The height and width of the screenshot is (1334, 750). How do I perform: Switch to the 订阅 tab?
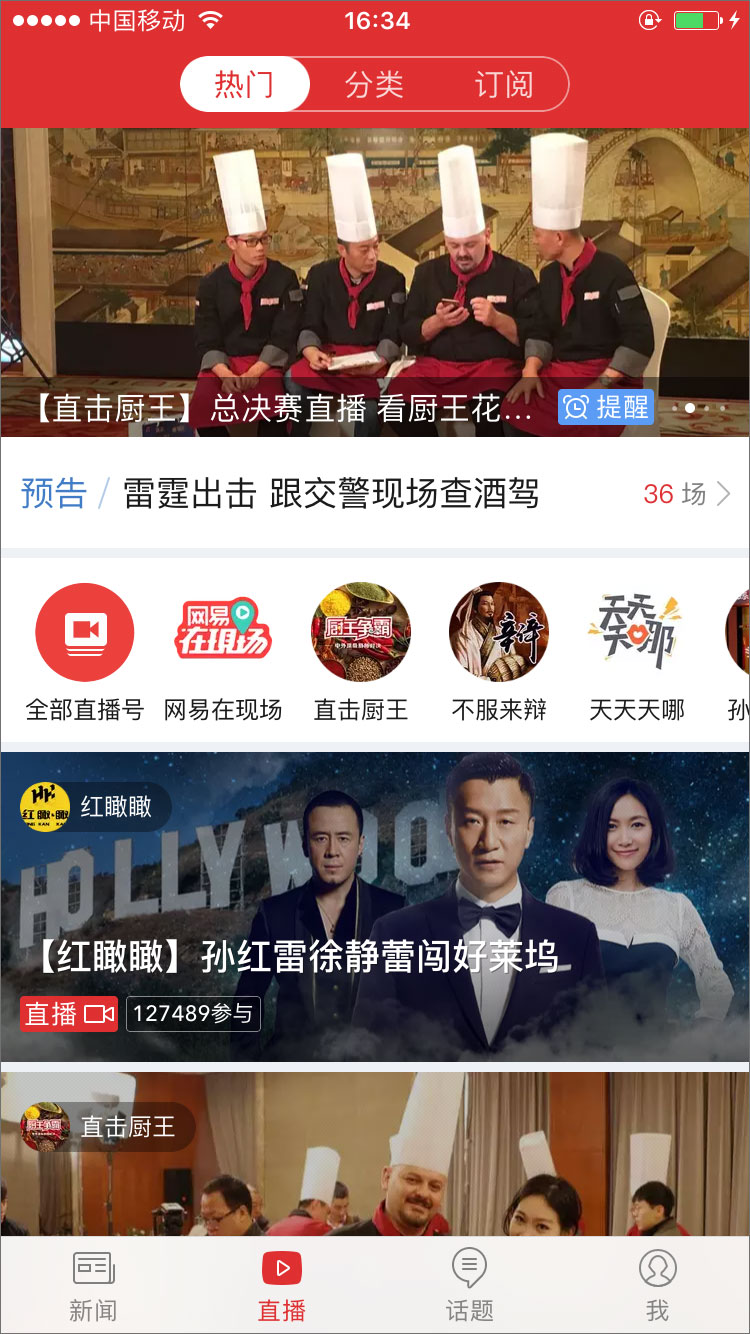click(503, 85)
